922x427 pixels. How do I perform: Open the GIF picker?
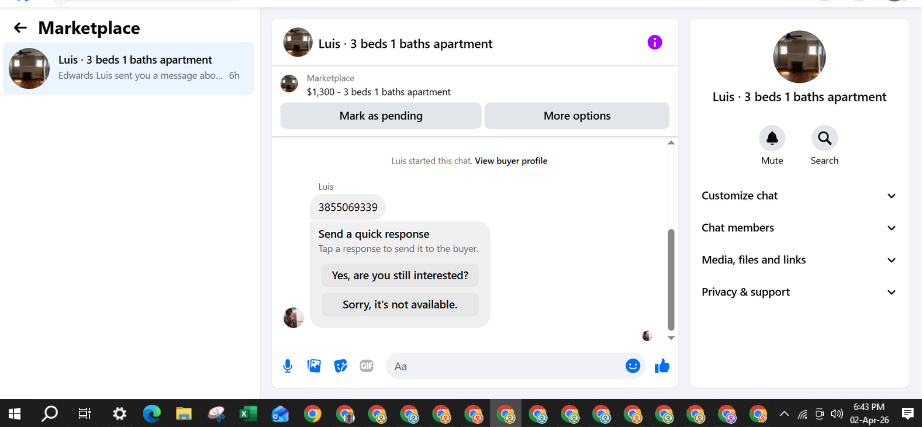point(366,366)
